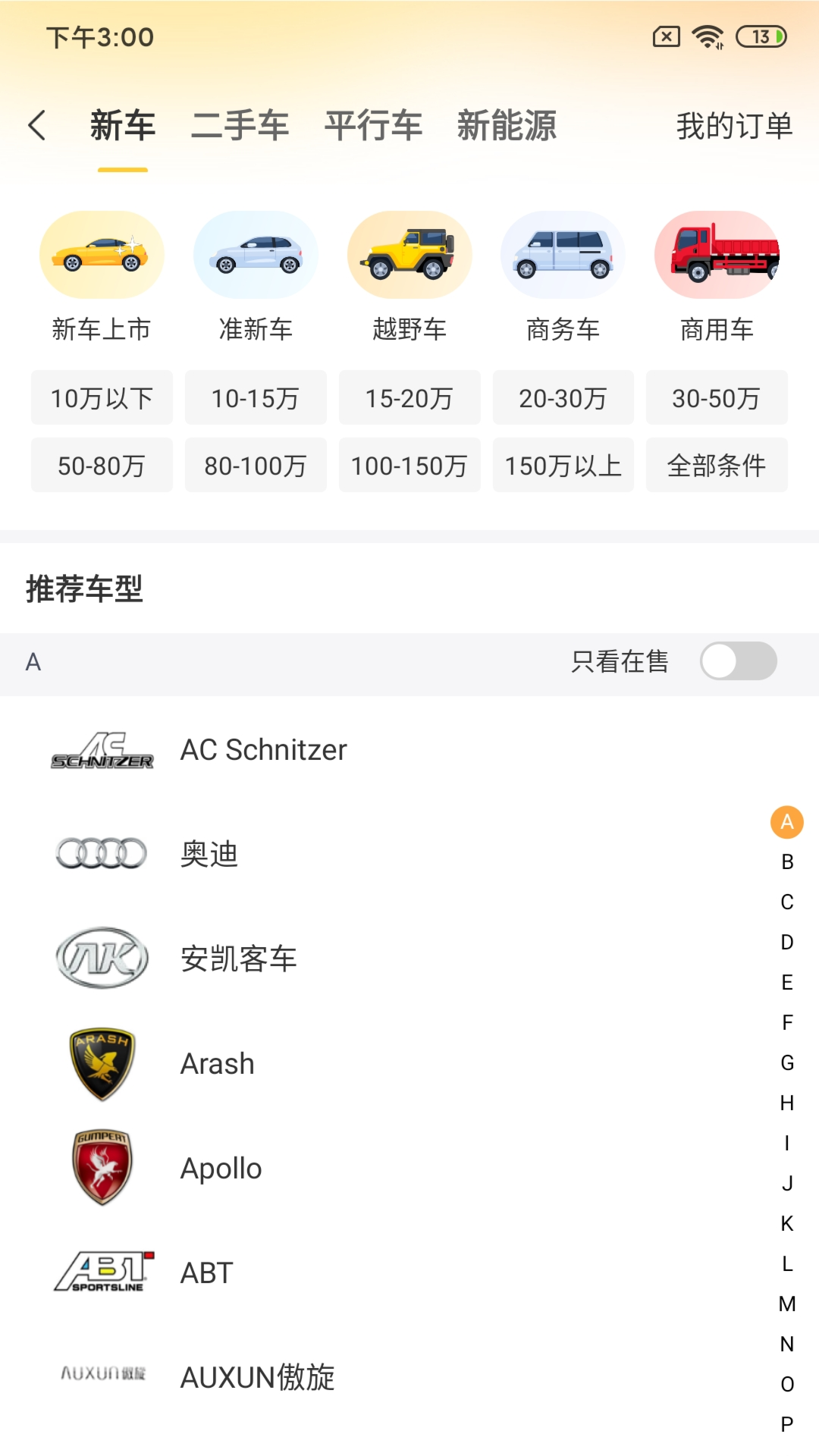Open the 准新车 category
The height and width of the screenshot is (1456, 819).
255,254
